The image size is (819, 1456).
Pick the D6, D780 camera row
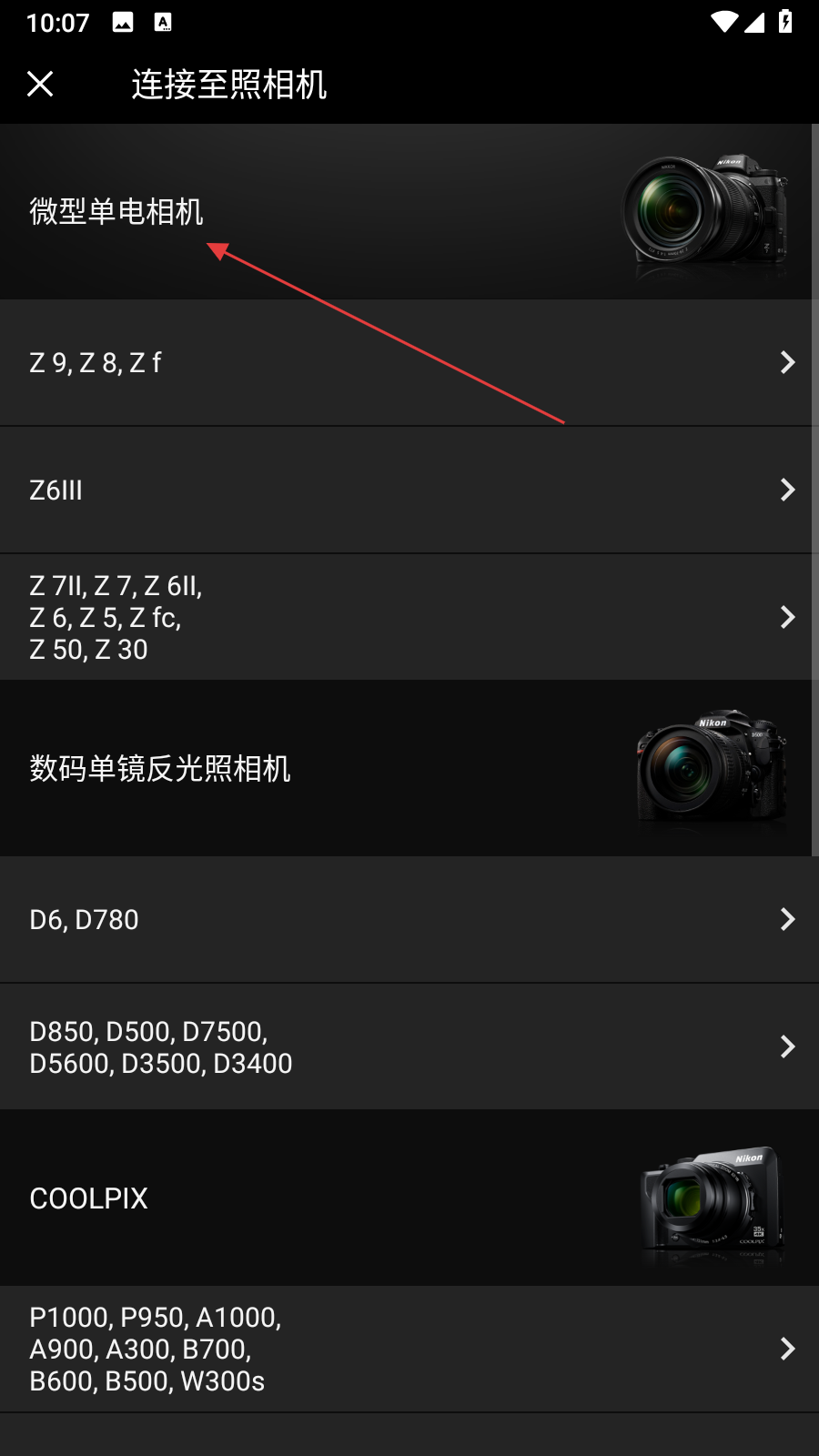pos(409,920)
